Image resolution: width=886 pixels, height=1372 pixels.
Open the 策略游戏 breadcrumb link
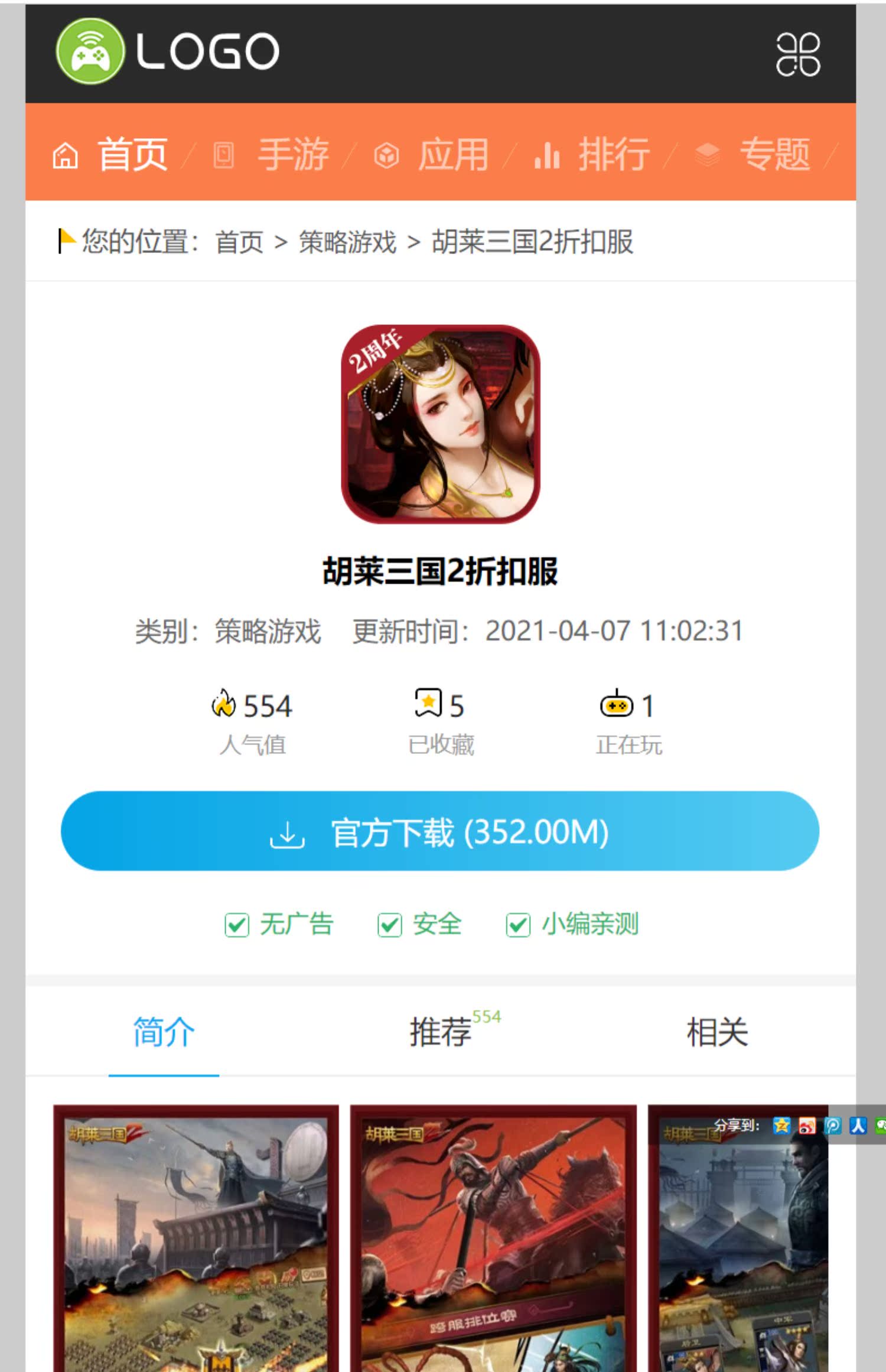click(x=347, y=242)
